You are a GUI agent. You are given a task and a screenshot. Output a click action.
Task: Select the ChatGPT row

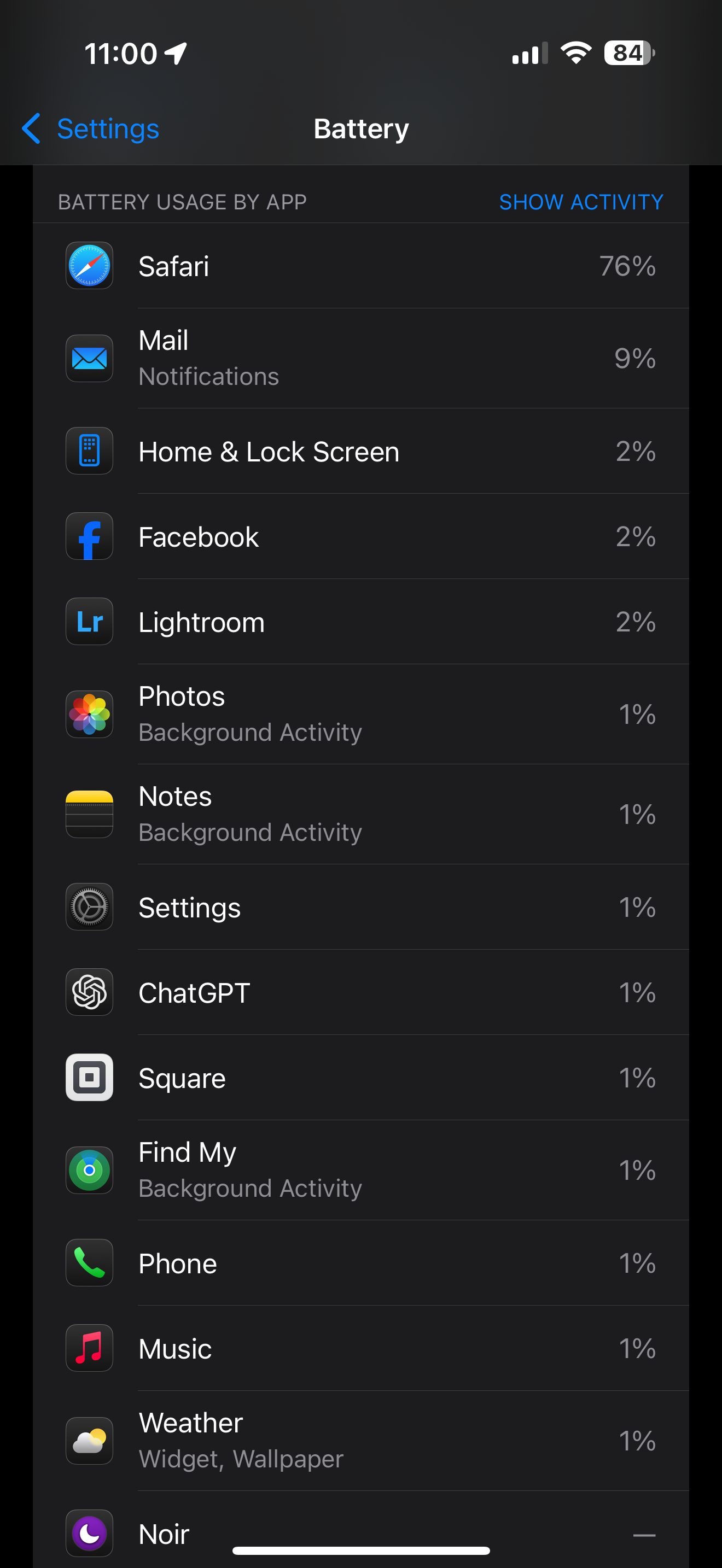tap(360, 992)
